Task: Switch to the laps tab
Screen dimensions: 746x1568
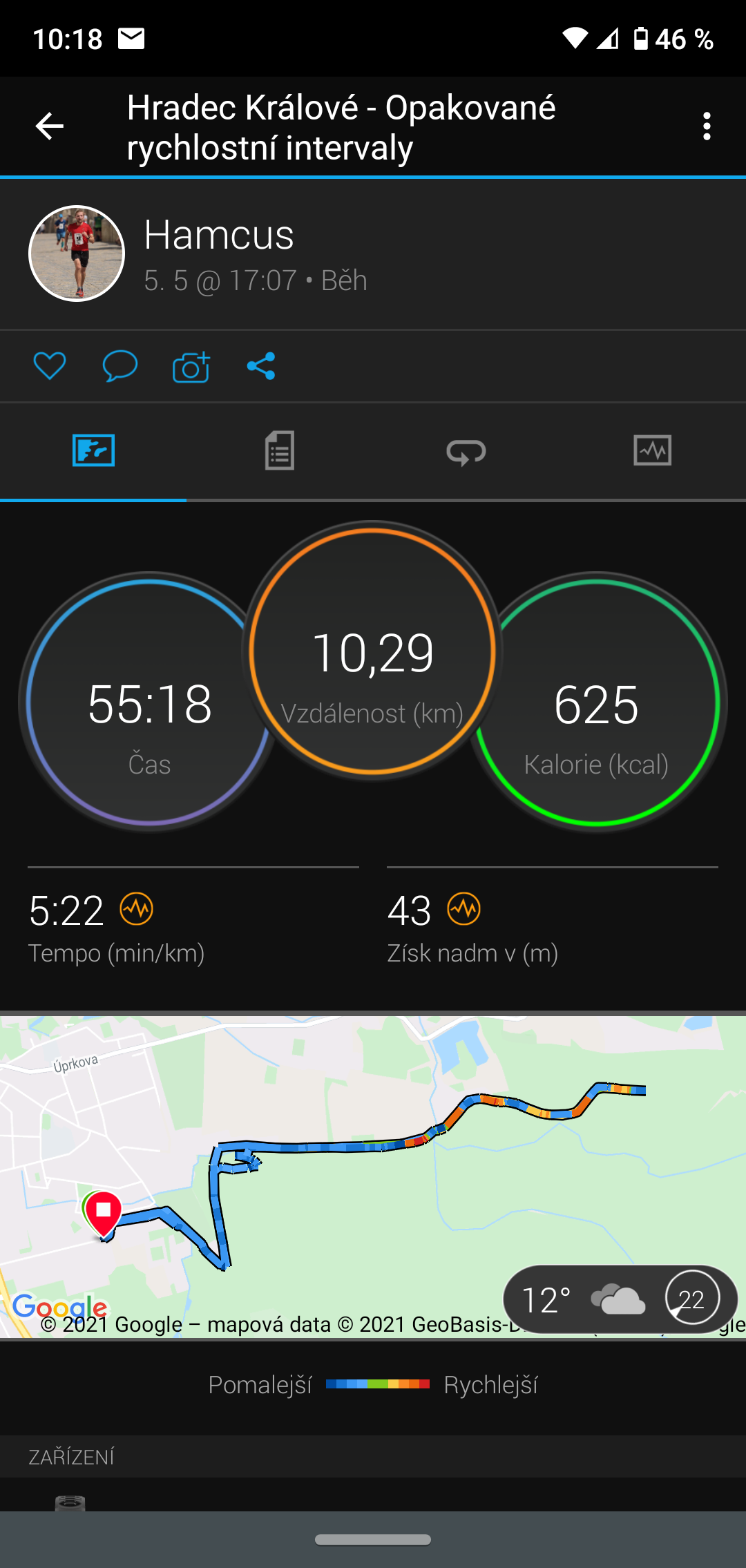Action: [466, 452]
